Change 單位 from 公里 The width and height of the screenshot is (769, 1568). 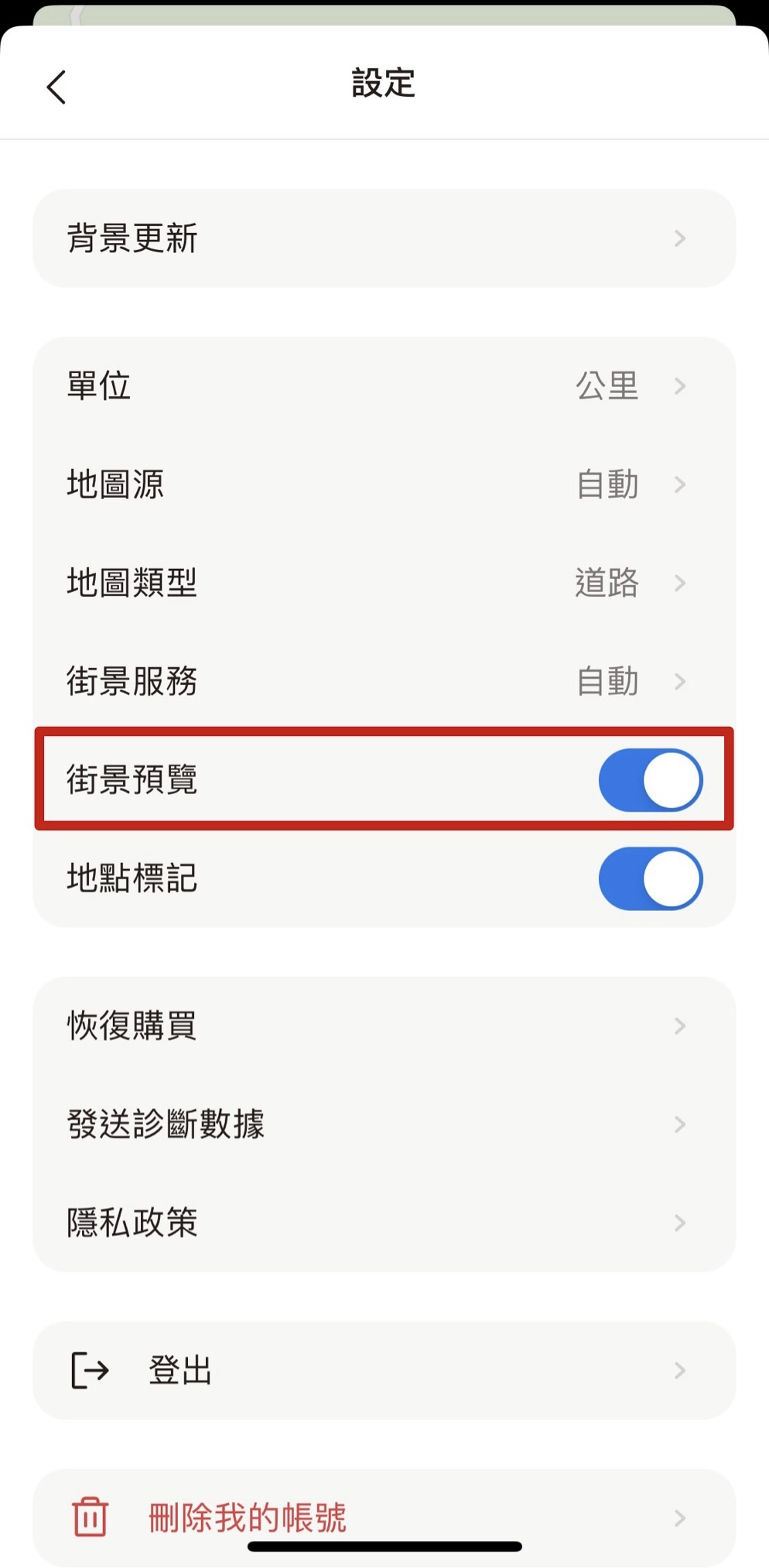[384, 385]
